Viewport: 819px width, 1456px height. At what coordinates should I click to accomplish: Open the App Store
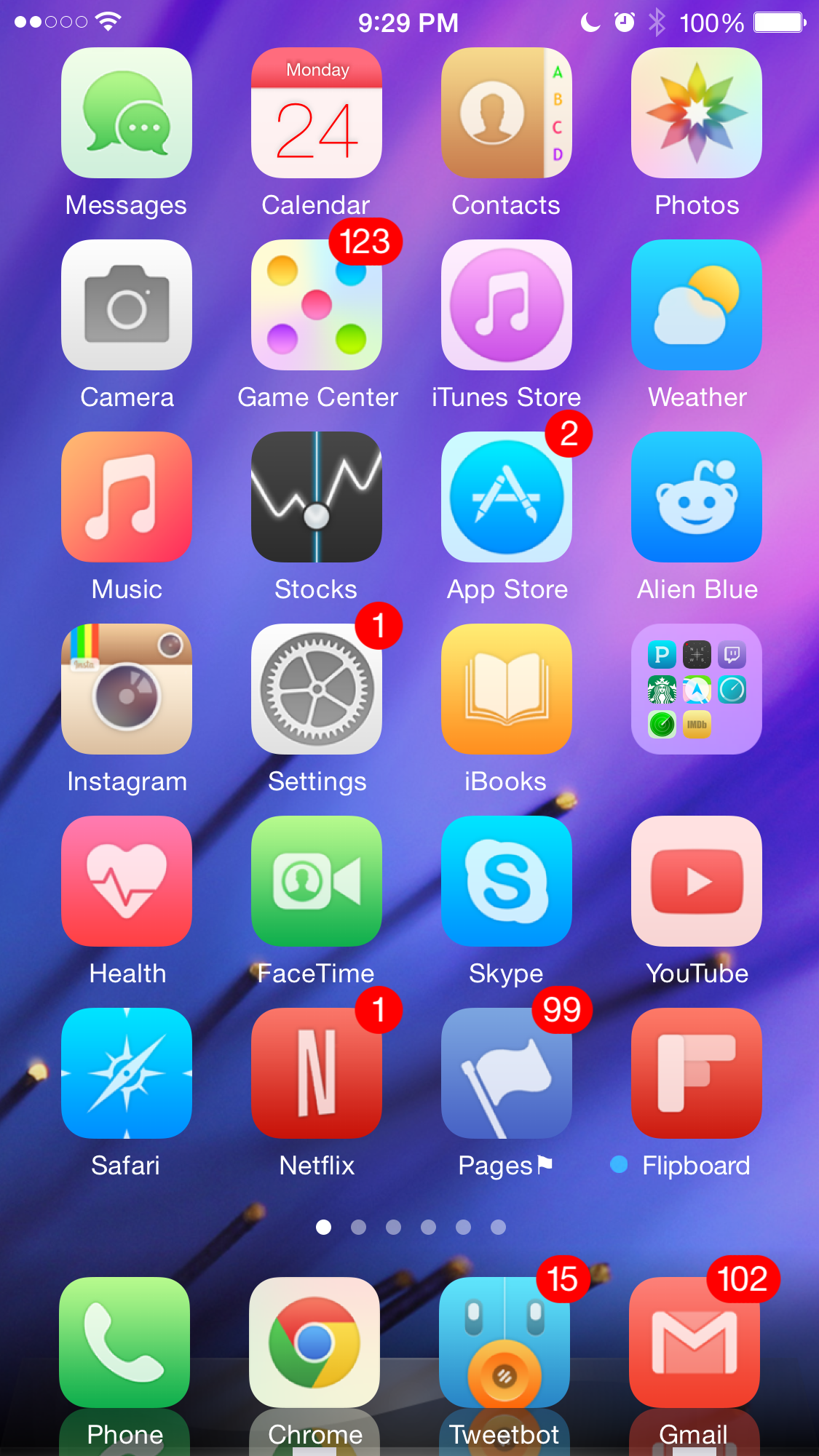tap(507, 497)
